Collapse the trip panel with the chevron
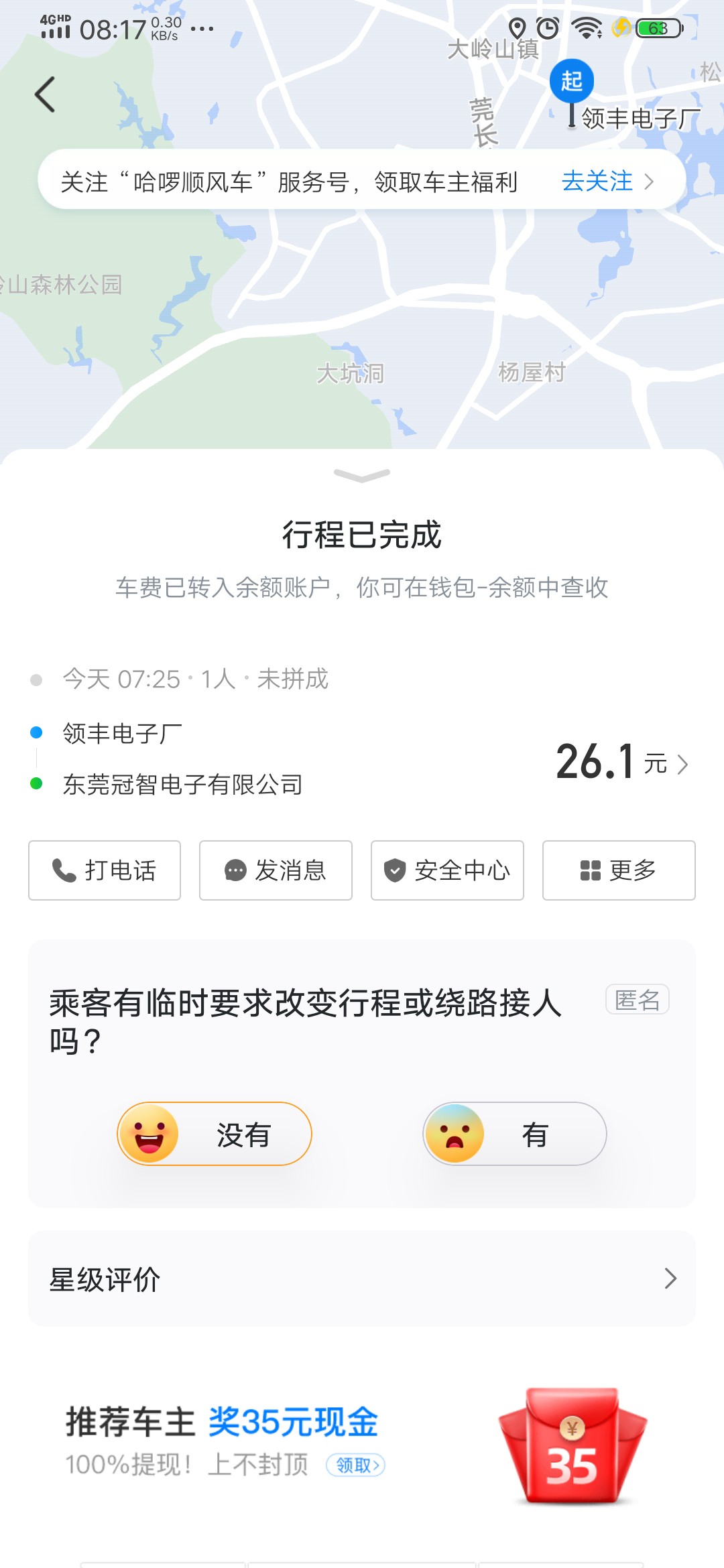The width and height of the screenshot is (724, 1568). [x=362, y=477]
